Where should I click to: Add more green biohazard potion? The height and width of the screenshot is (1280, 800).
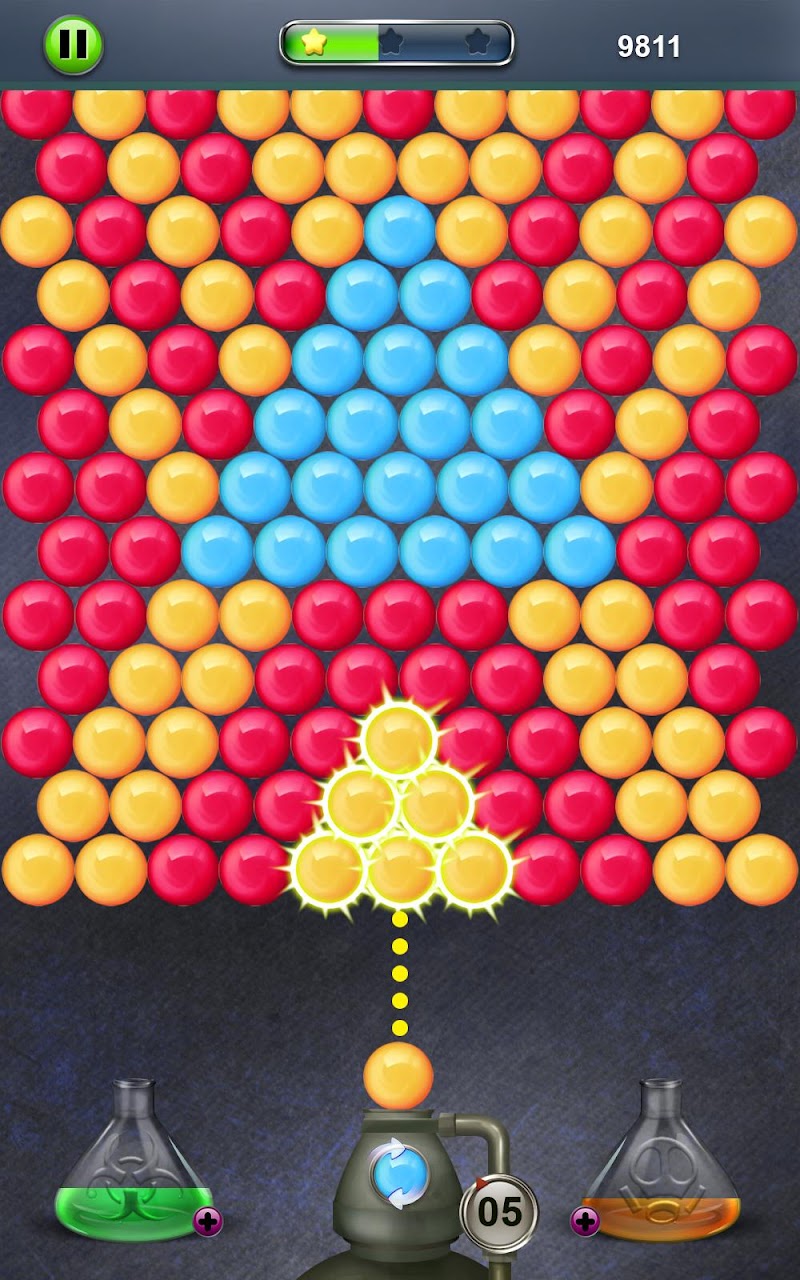point(208,1221)
